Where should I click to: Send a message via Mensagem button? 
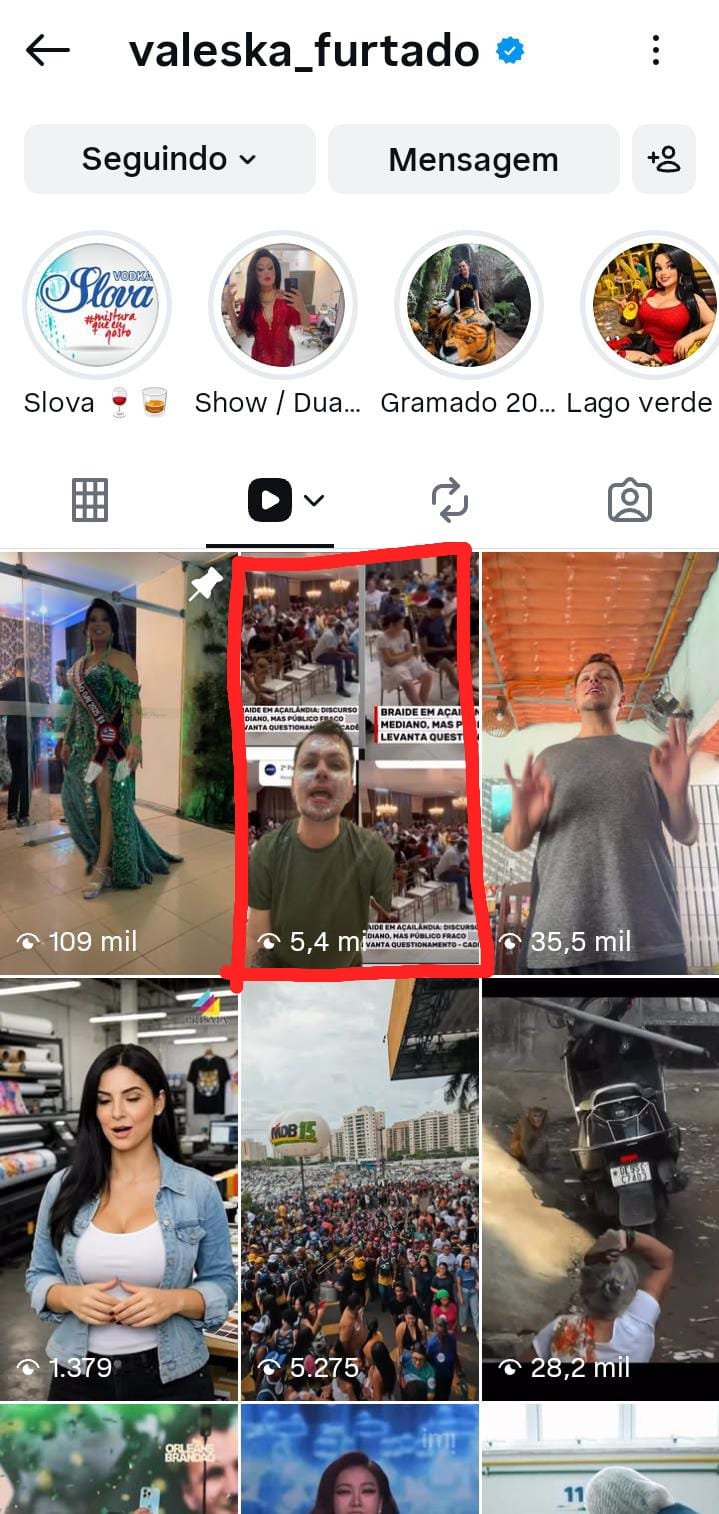(473, 159)
